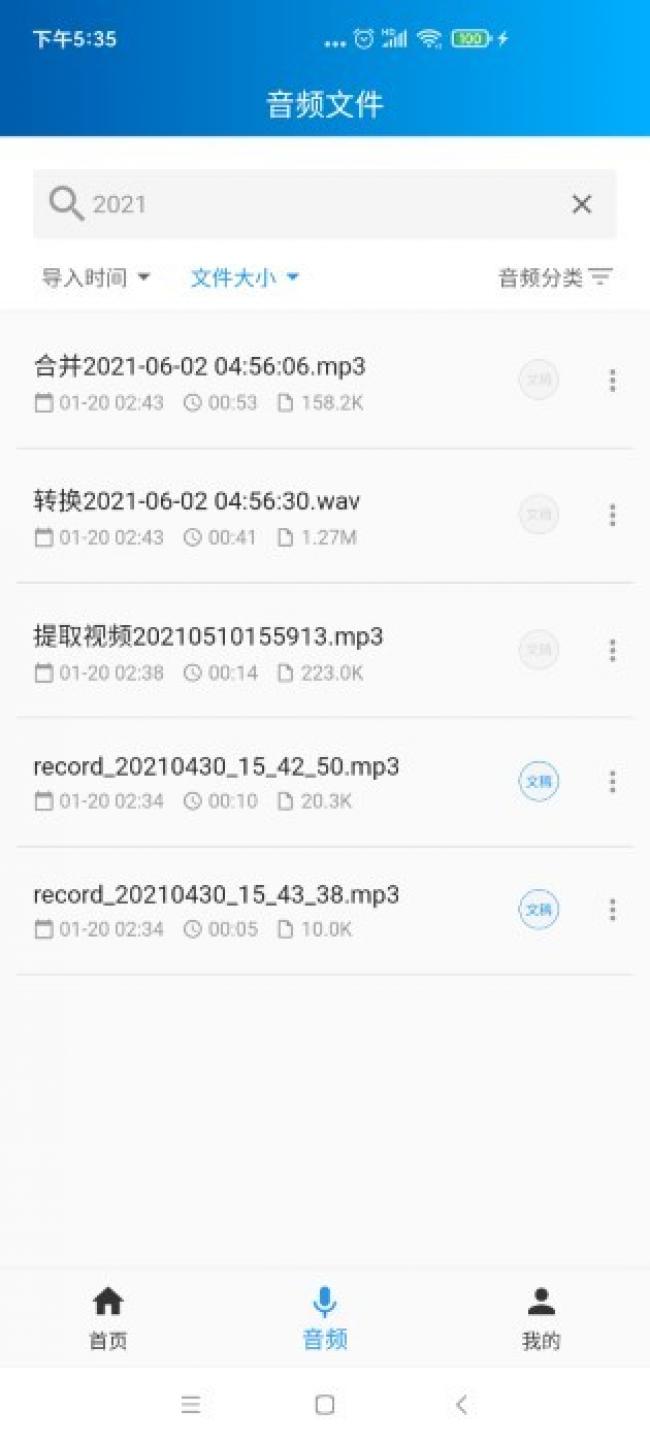The image size is (650, 1444).
Task: Open more options for 合并2021-06-02 04:56:06.mp3
Action: point(612,380)
